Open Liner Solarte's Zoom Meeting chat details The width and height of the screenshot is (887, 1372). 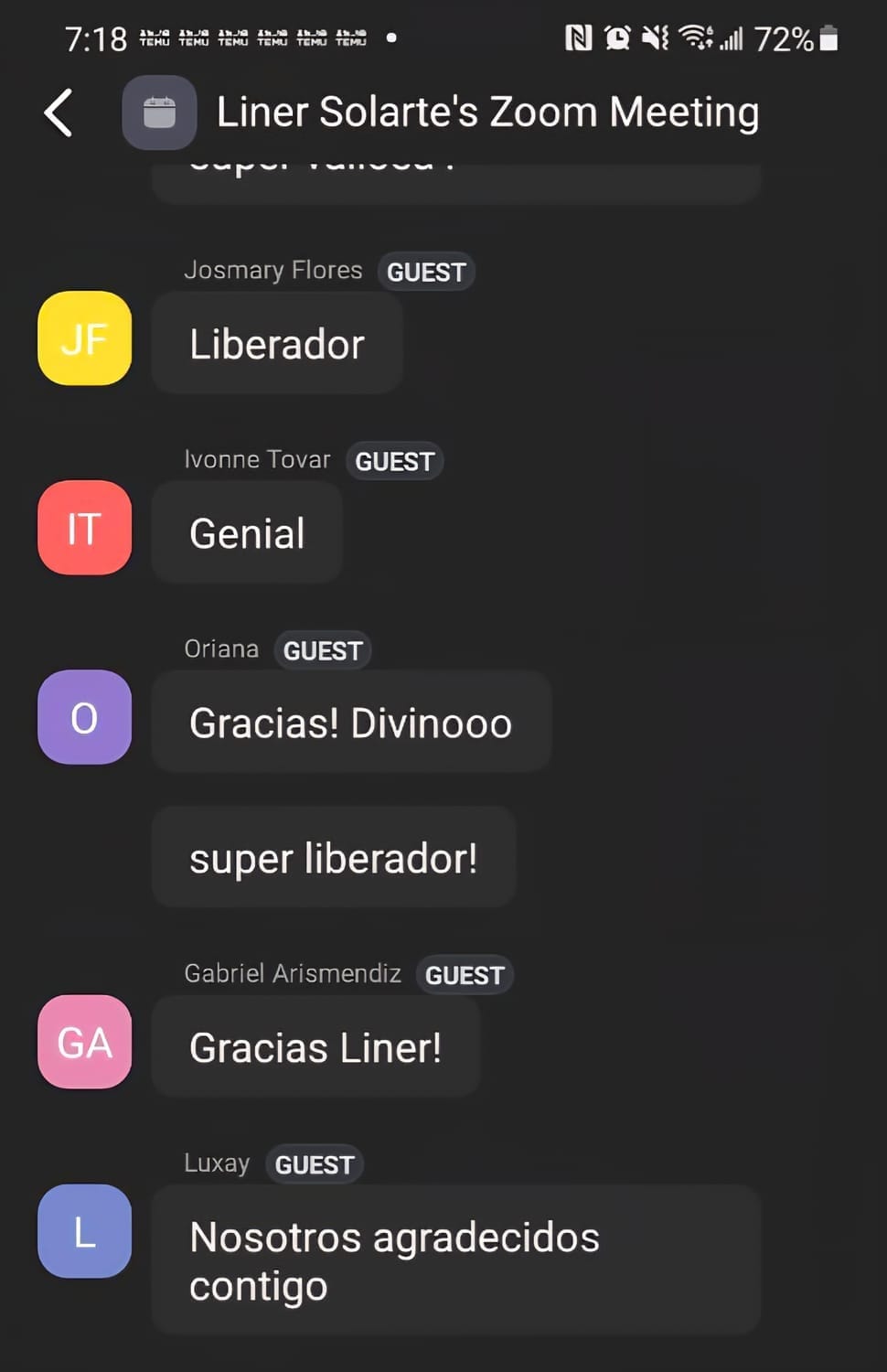coord(486,113)
